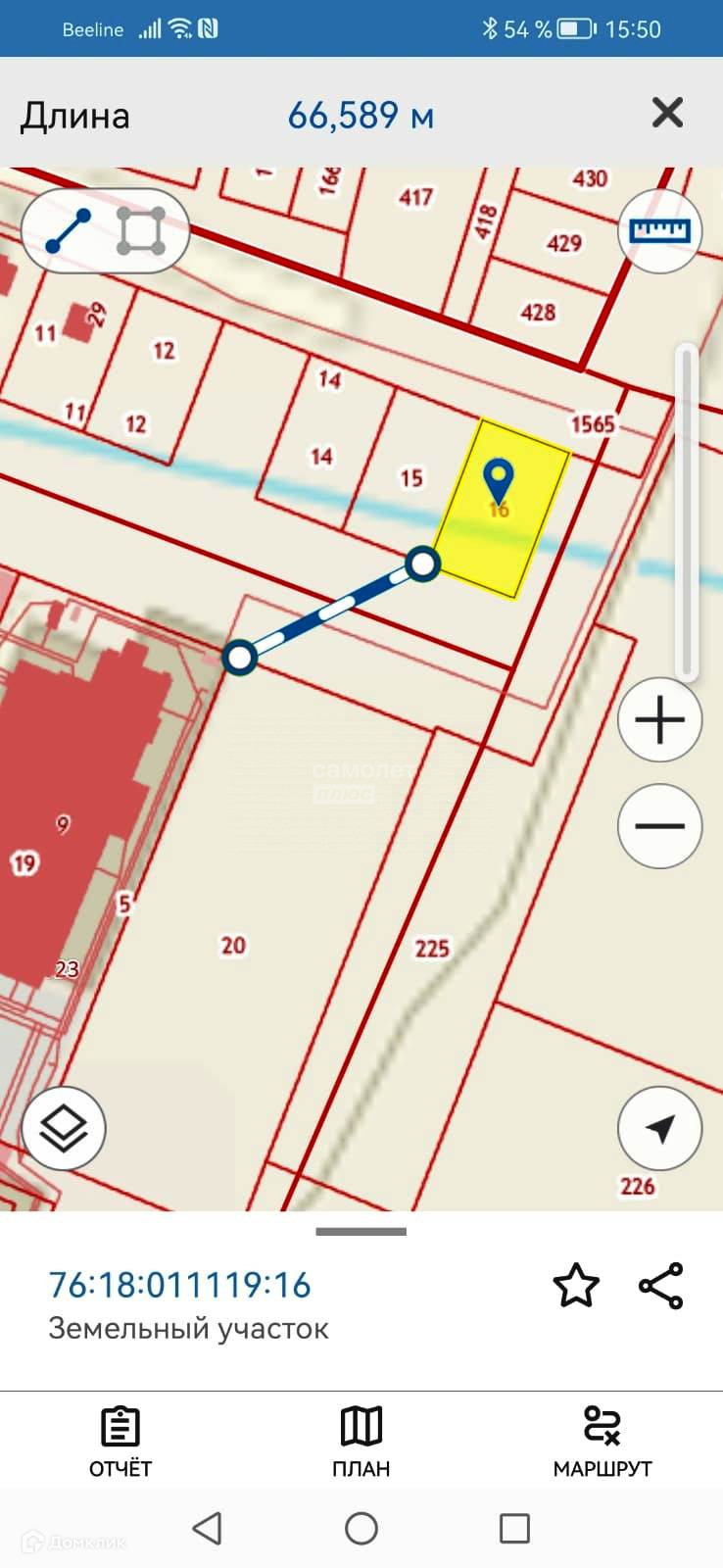Zoom out the map with minus
Viewport: 723px width, 1568px height.
click(x=659, y=826)
